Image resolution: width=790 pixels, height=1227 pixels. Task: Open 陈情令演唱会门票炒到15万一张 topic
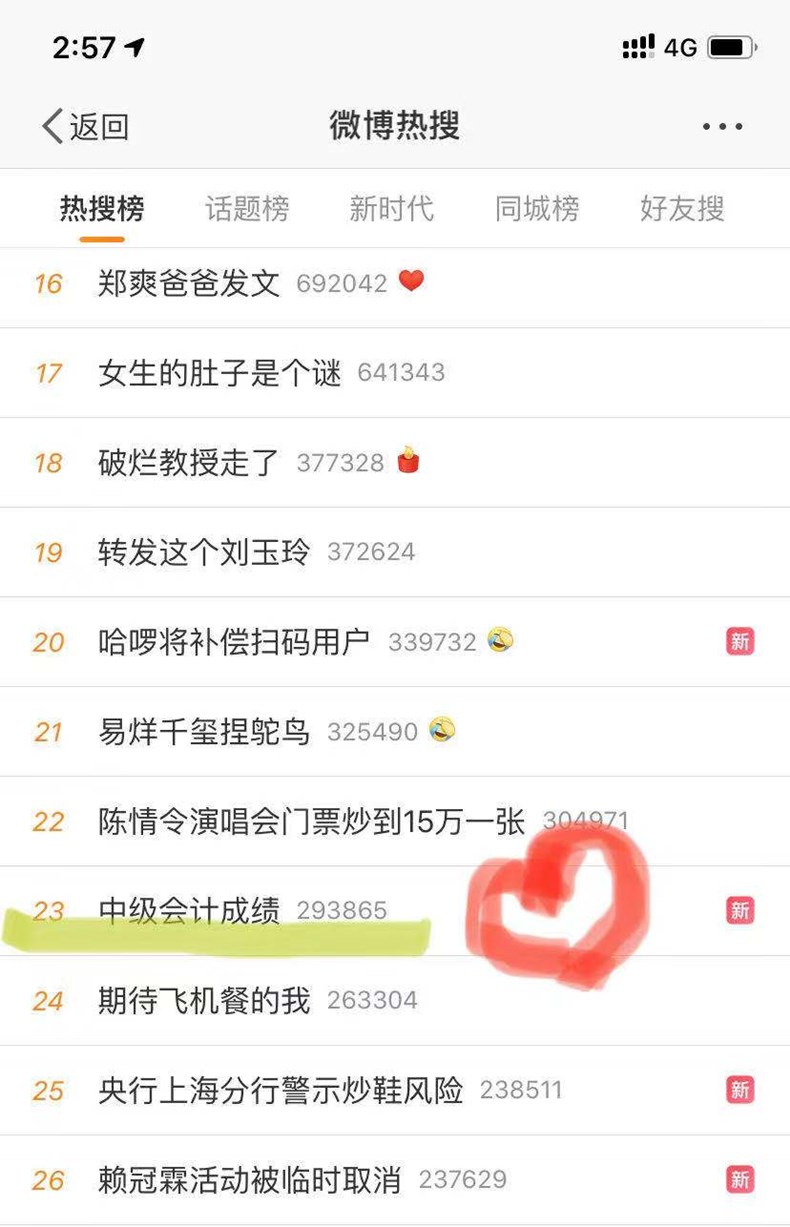click(x=312, y=822)
